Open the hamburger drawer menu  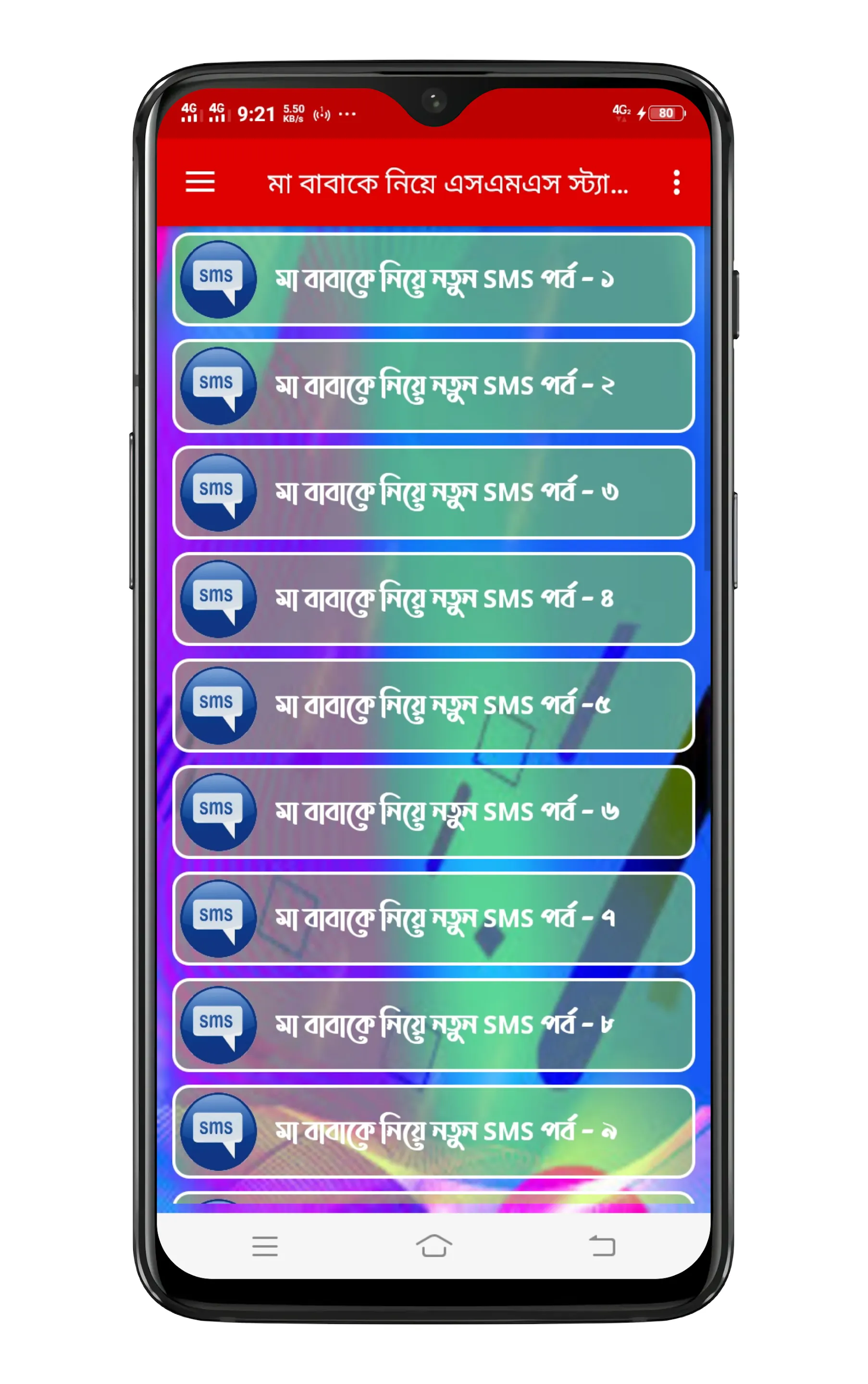200,182
